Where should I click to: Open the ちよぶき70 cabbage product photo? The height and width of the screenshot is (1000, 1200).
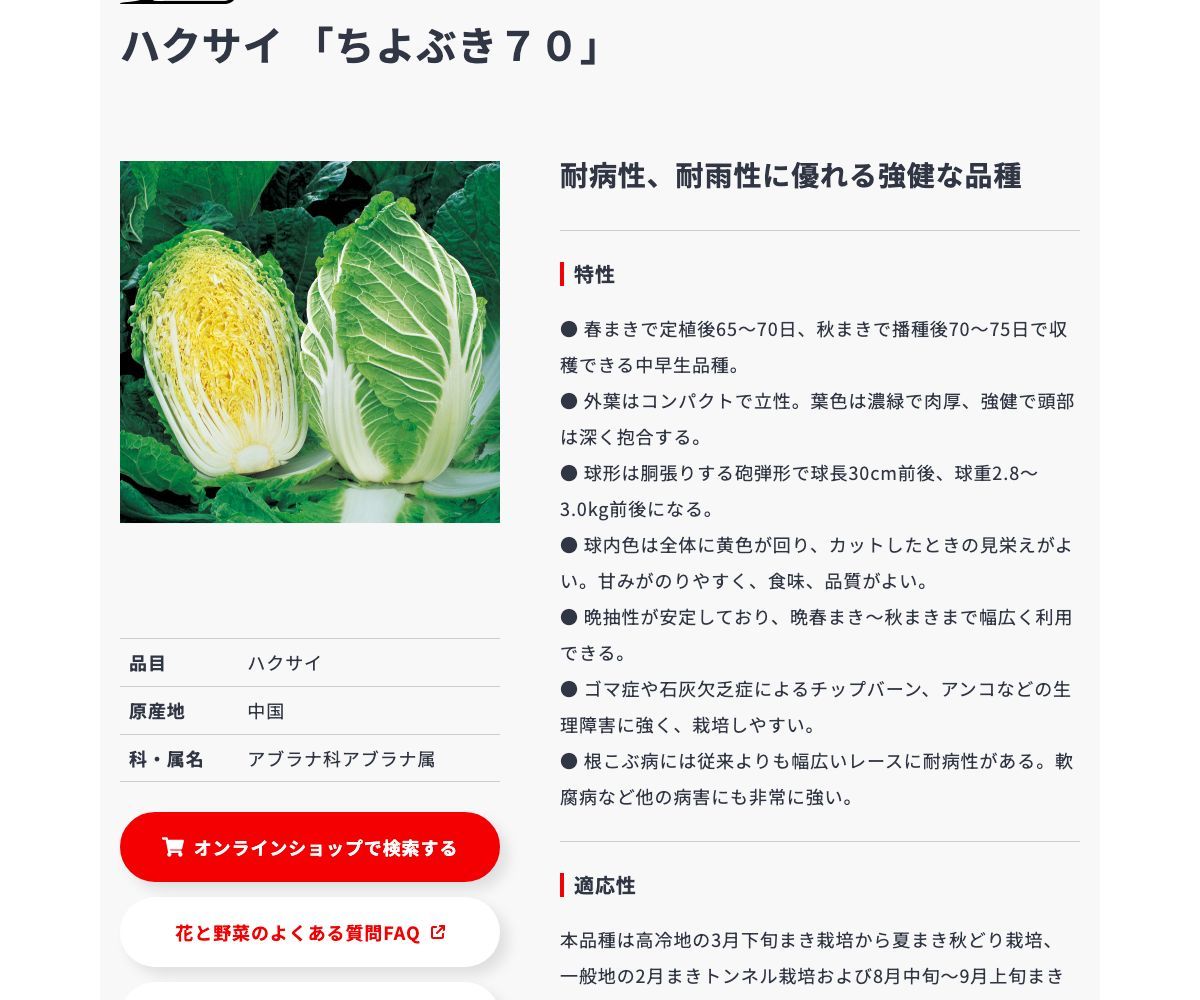[x=310, y=342]
